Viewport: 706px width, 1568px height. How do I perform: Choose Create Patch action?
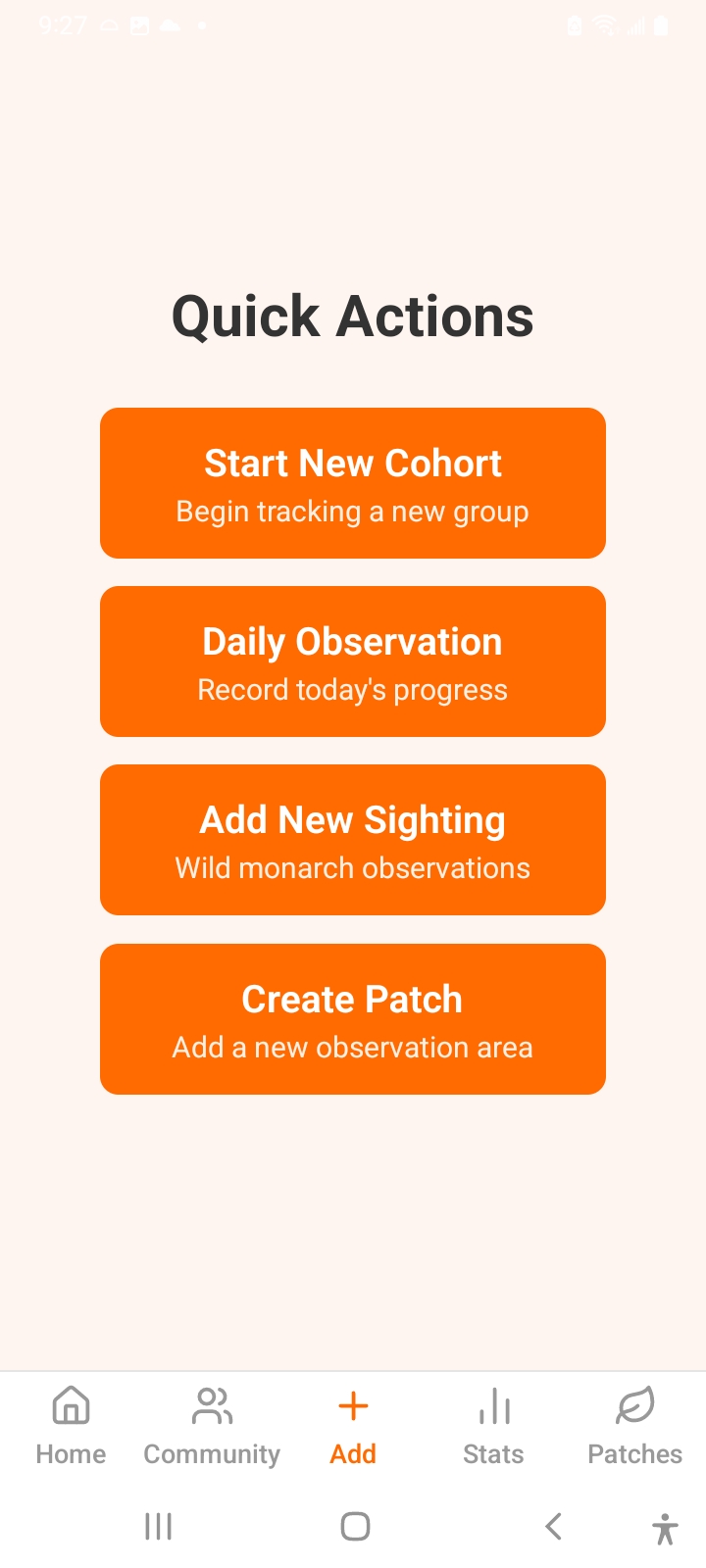353,1019
